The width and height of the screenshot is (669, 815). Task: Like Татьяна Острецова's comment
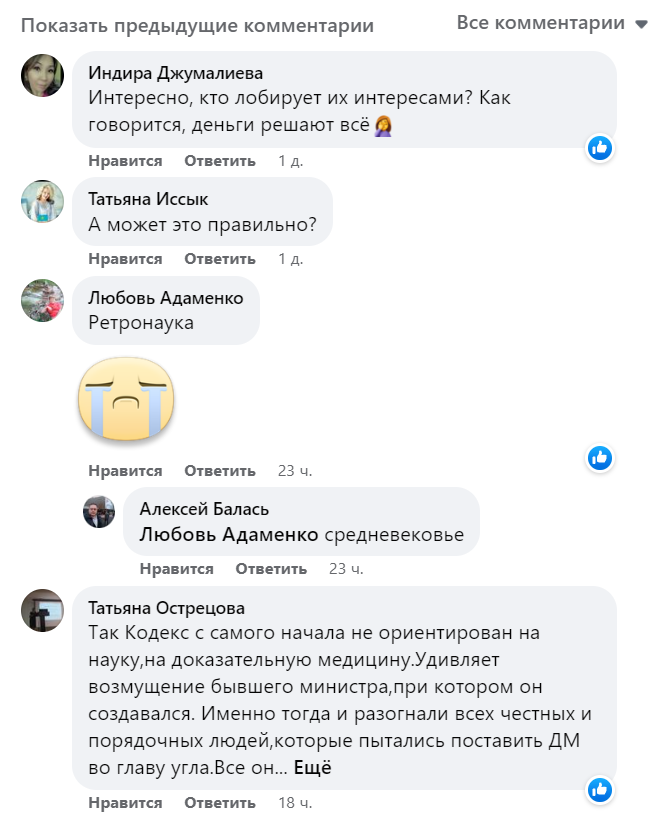pyautogui.click(x=125, y=803)
